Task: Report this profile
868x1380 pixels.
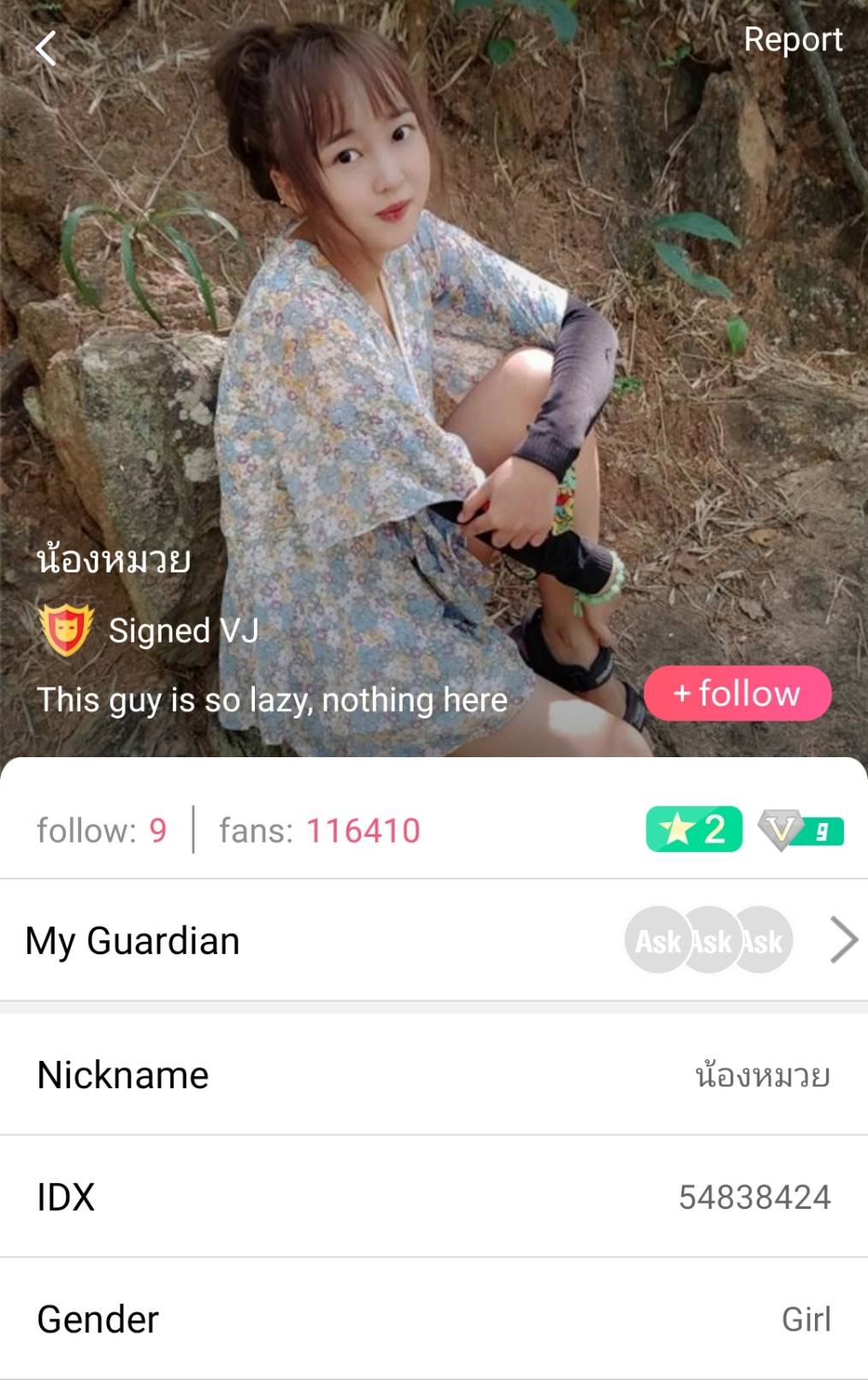Action: pos(793,39)
